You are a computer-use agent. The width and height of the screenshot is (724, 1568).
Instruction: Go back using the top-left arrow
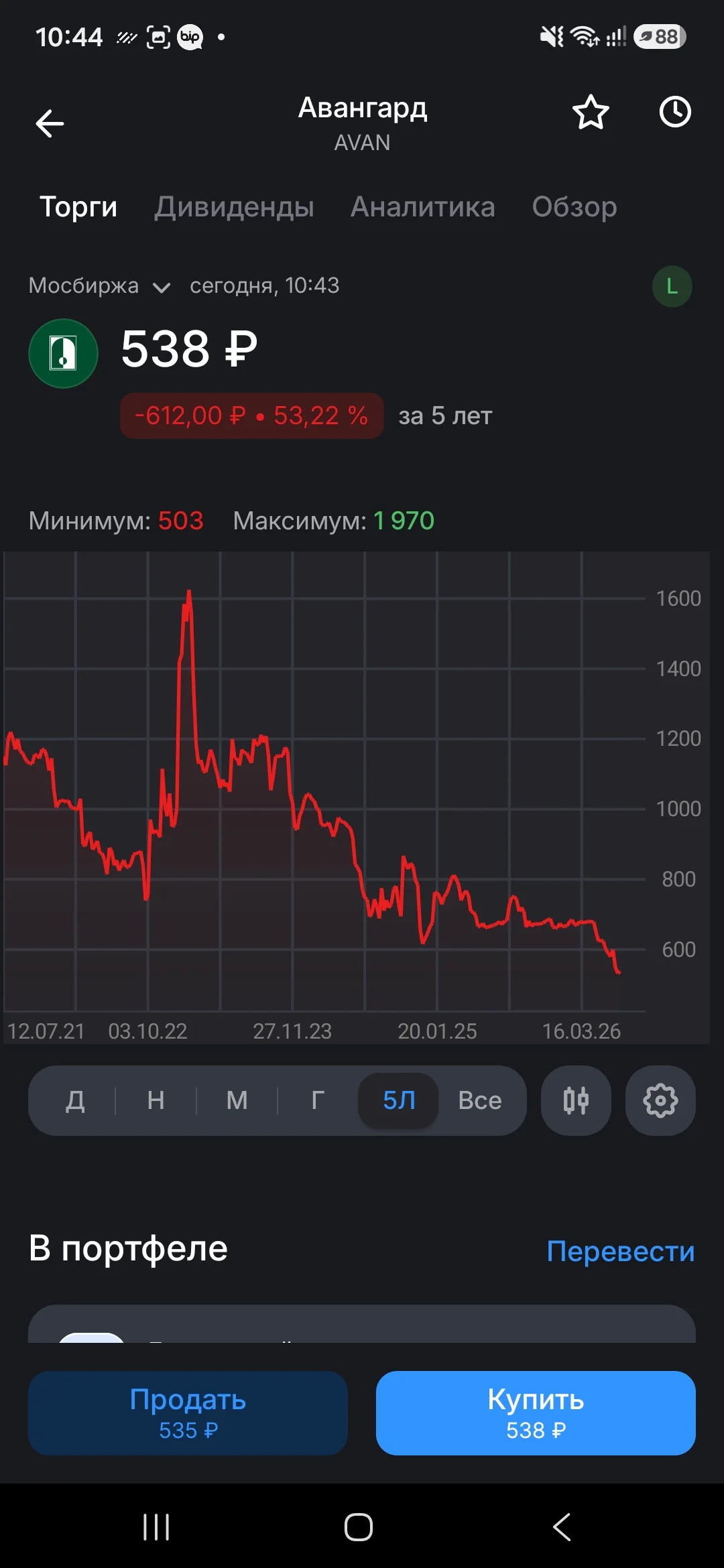pyautogui.click(x=50, y=124)
